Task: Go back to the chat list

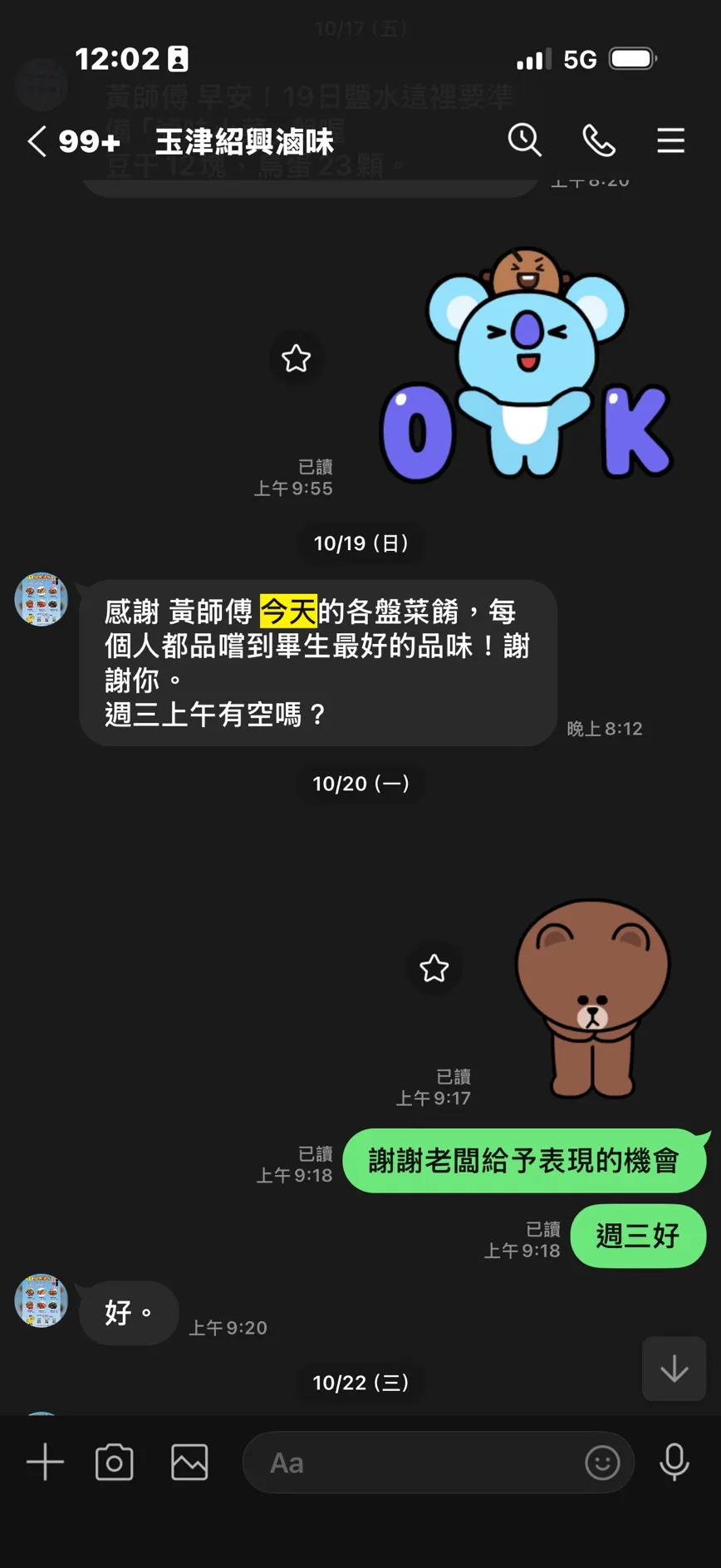Action: tap(37, 141)
